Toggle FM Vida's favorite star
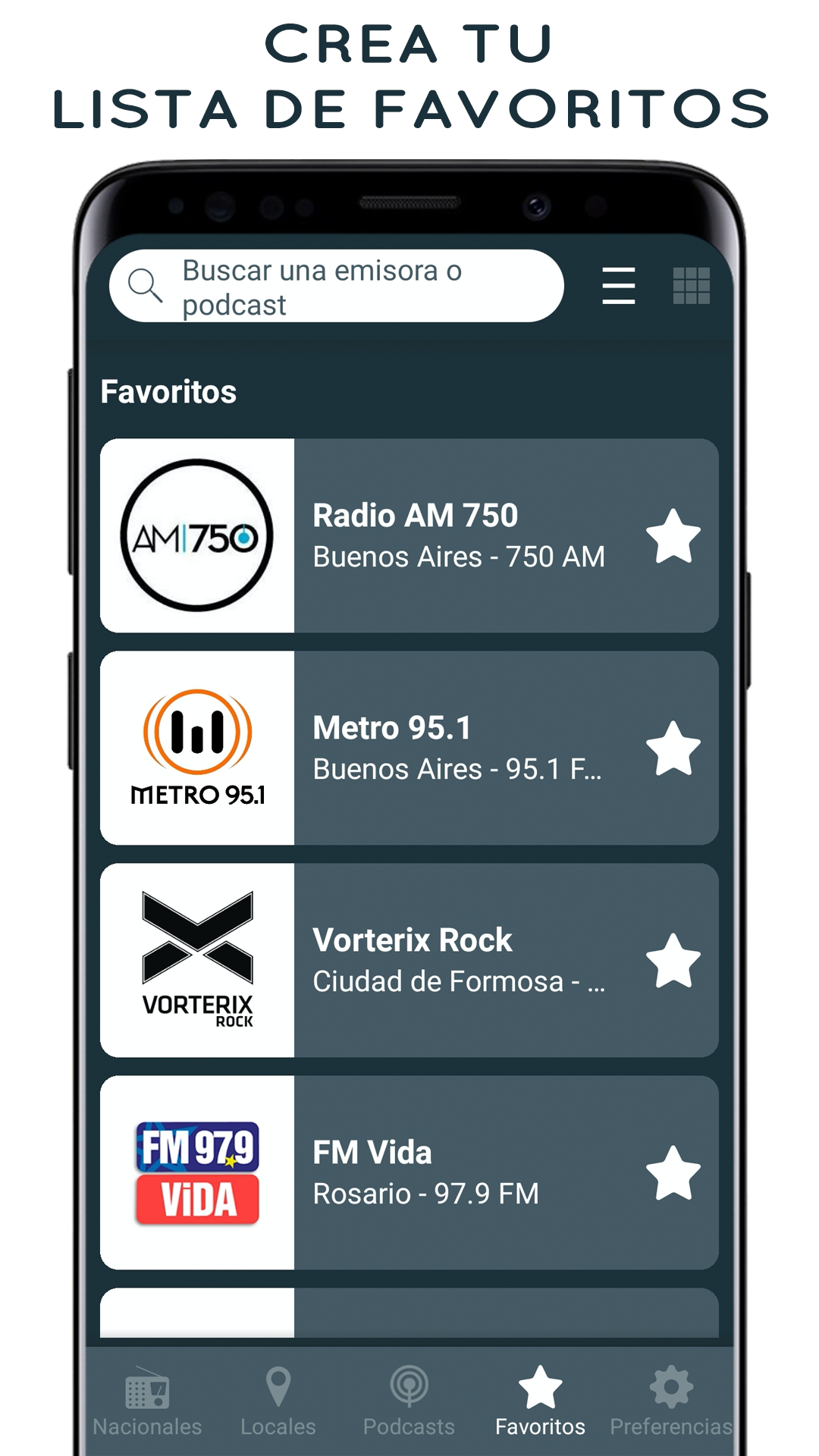This screenshot has height=1456, width=819. point(672,1172)
